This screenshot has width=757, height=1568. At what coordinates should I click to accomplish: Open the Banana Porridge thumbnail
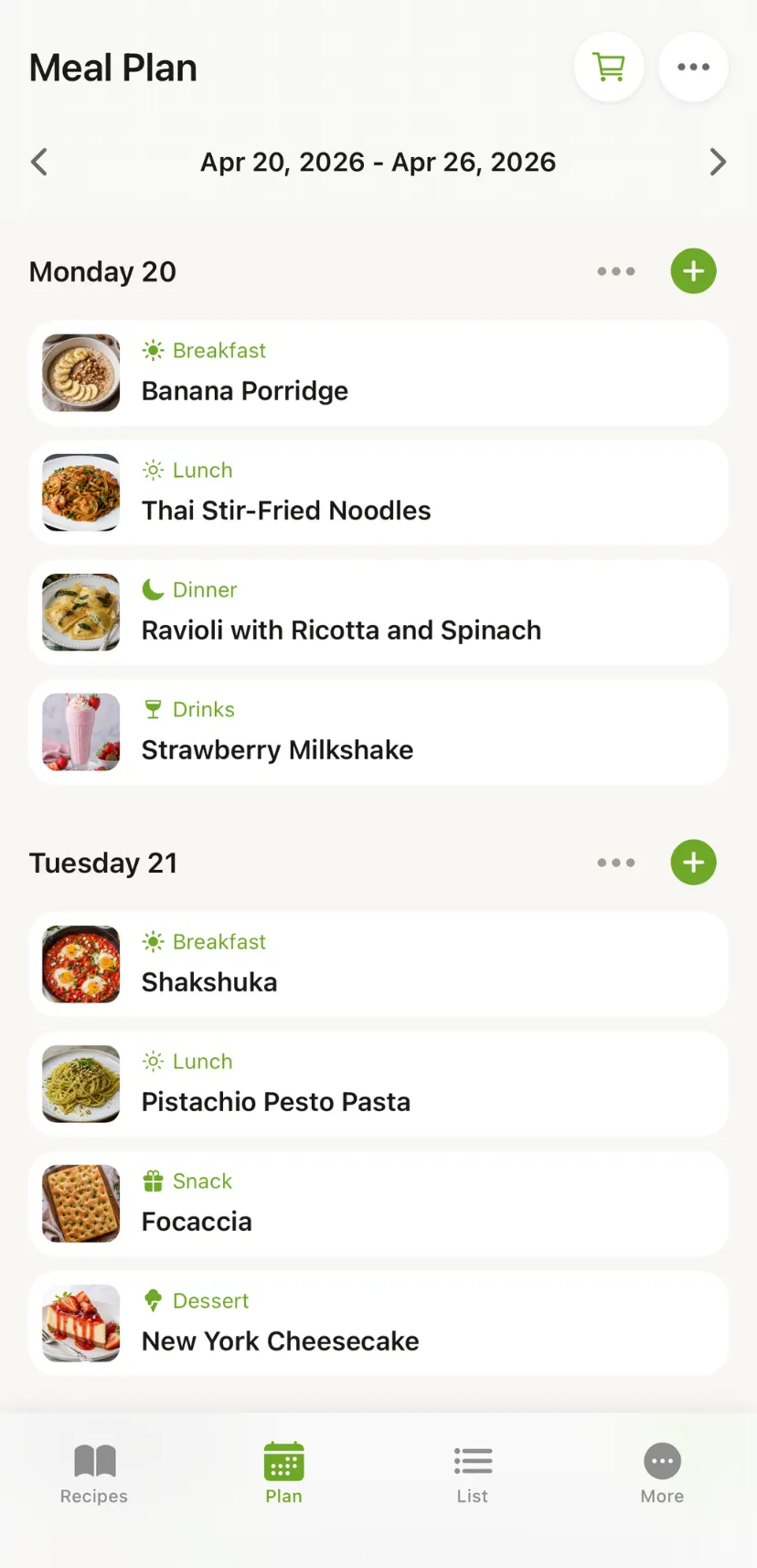coord(80,373)
